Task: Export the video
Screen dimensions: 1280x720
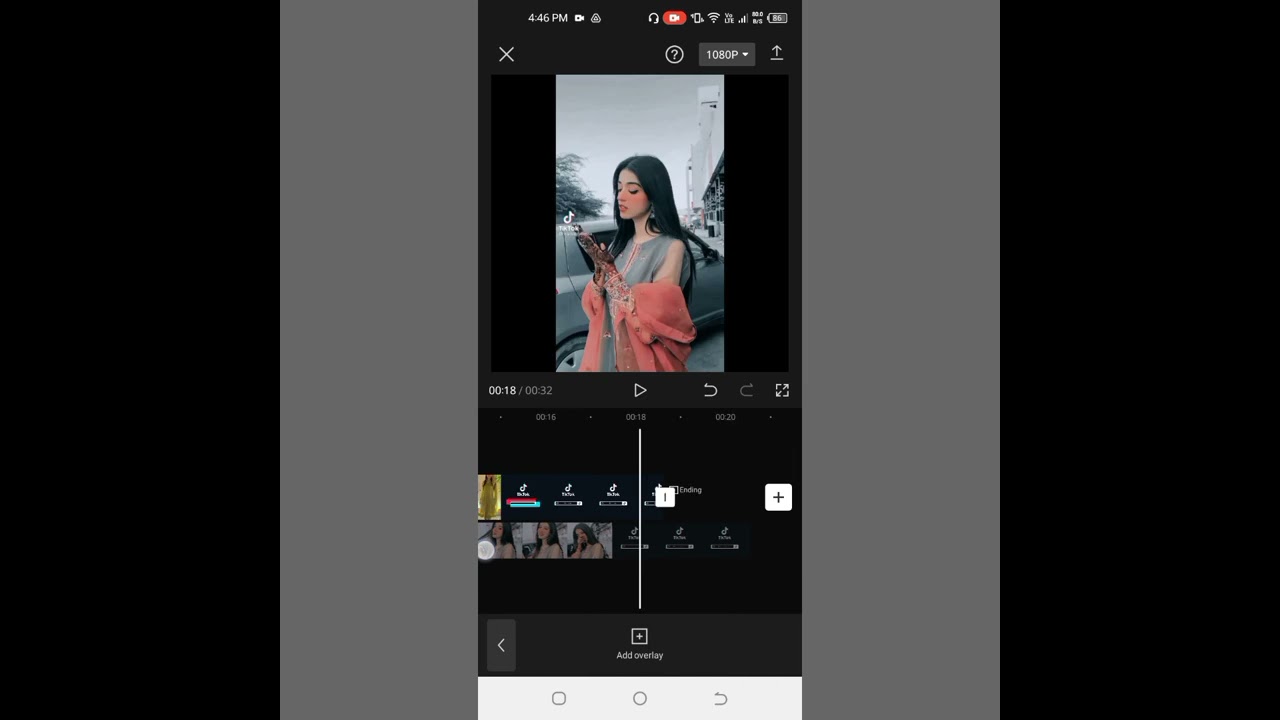Action: [776, 53]
